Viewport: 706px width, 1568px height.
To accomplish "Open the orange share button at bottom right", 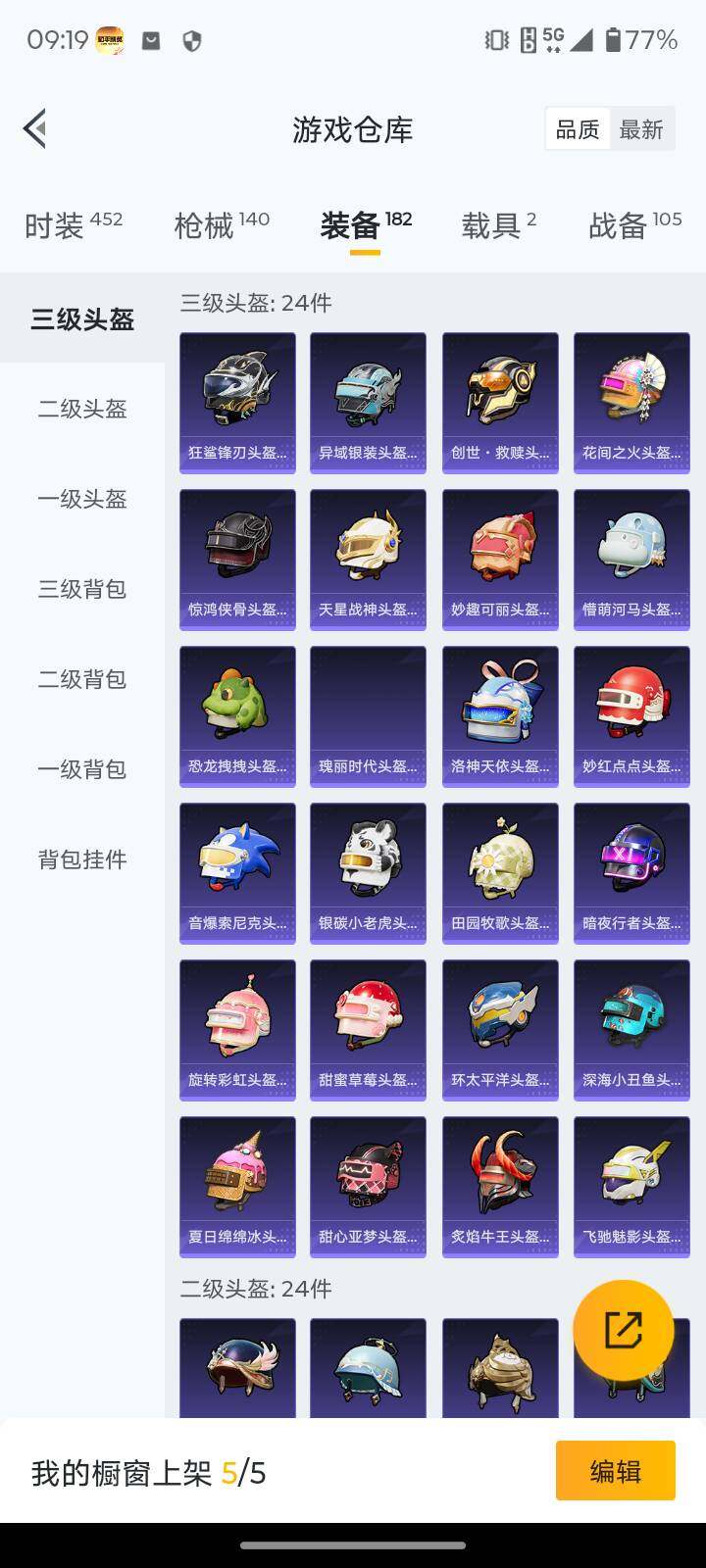I will click(626, 1330).
